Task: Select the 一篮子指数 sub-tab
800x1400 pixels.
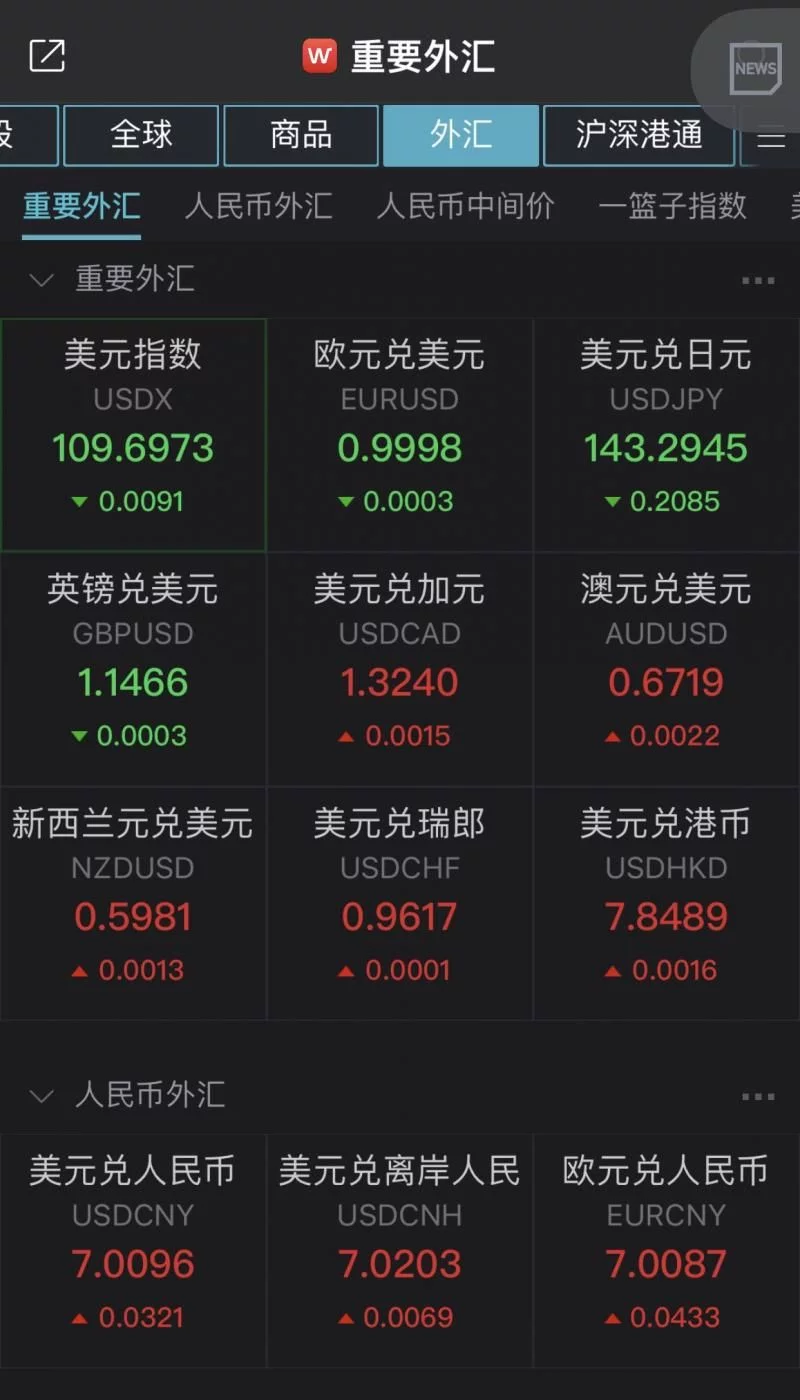Action: coord(672,206)
